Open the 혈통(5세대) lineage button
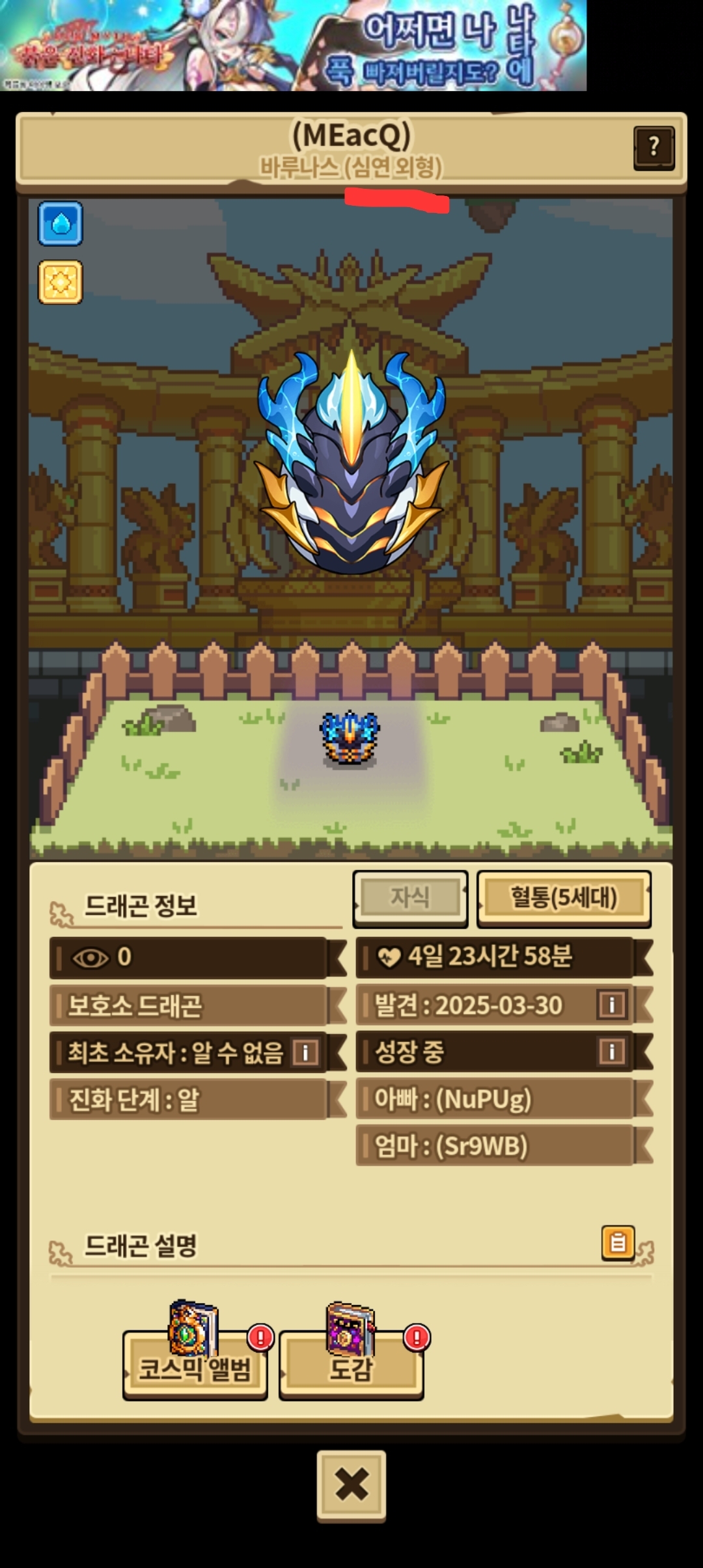Screen dimensions: 703x1568 click(x=564, y=898)
